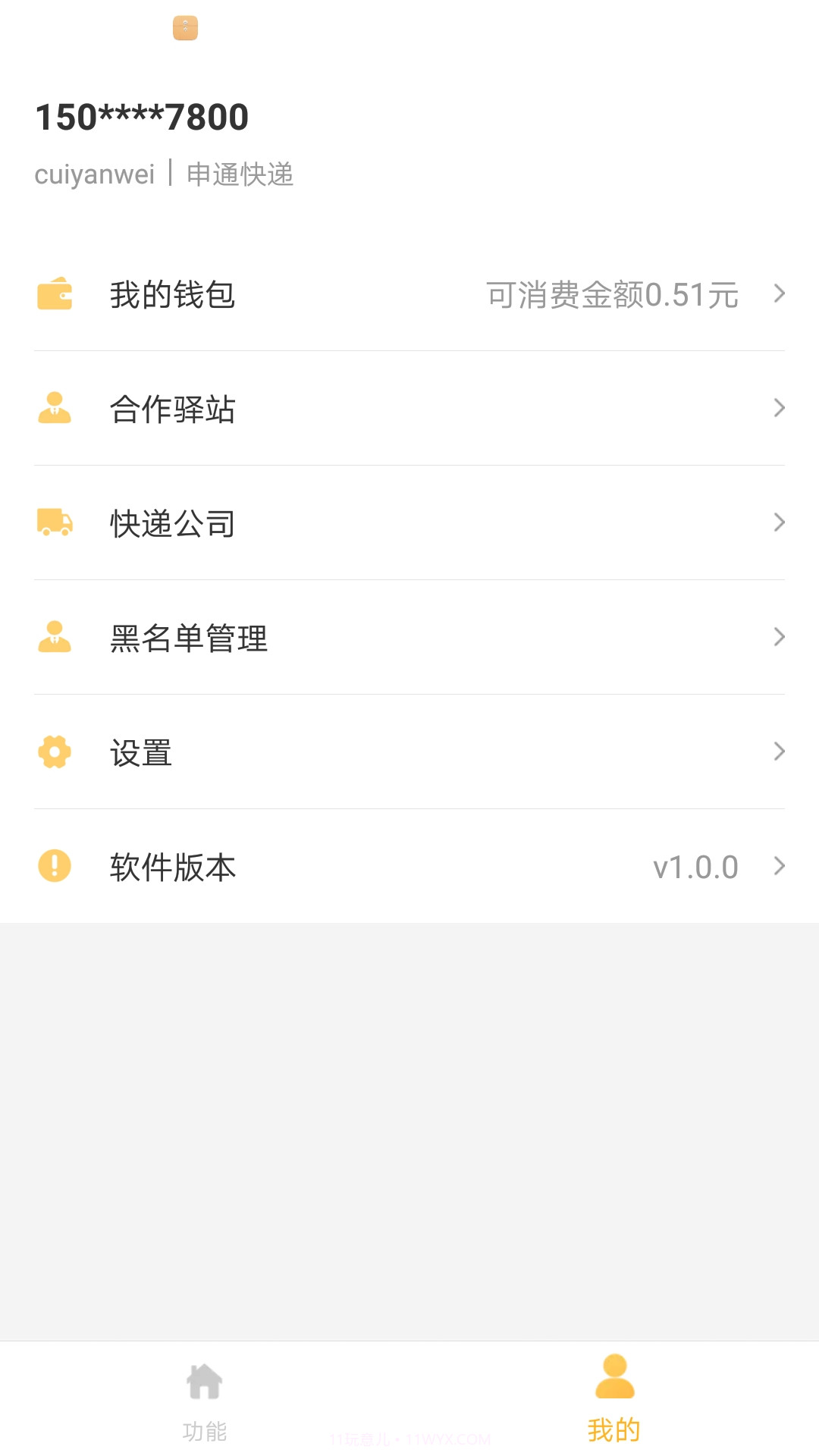This screenshot has width=819, height=1456.
Task: Expand the 我的钱包 row chevron
Action: point(780,293)
